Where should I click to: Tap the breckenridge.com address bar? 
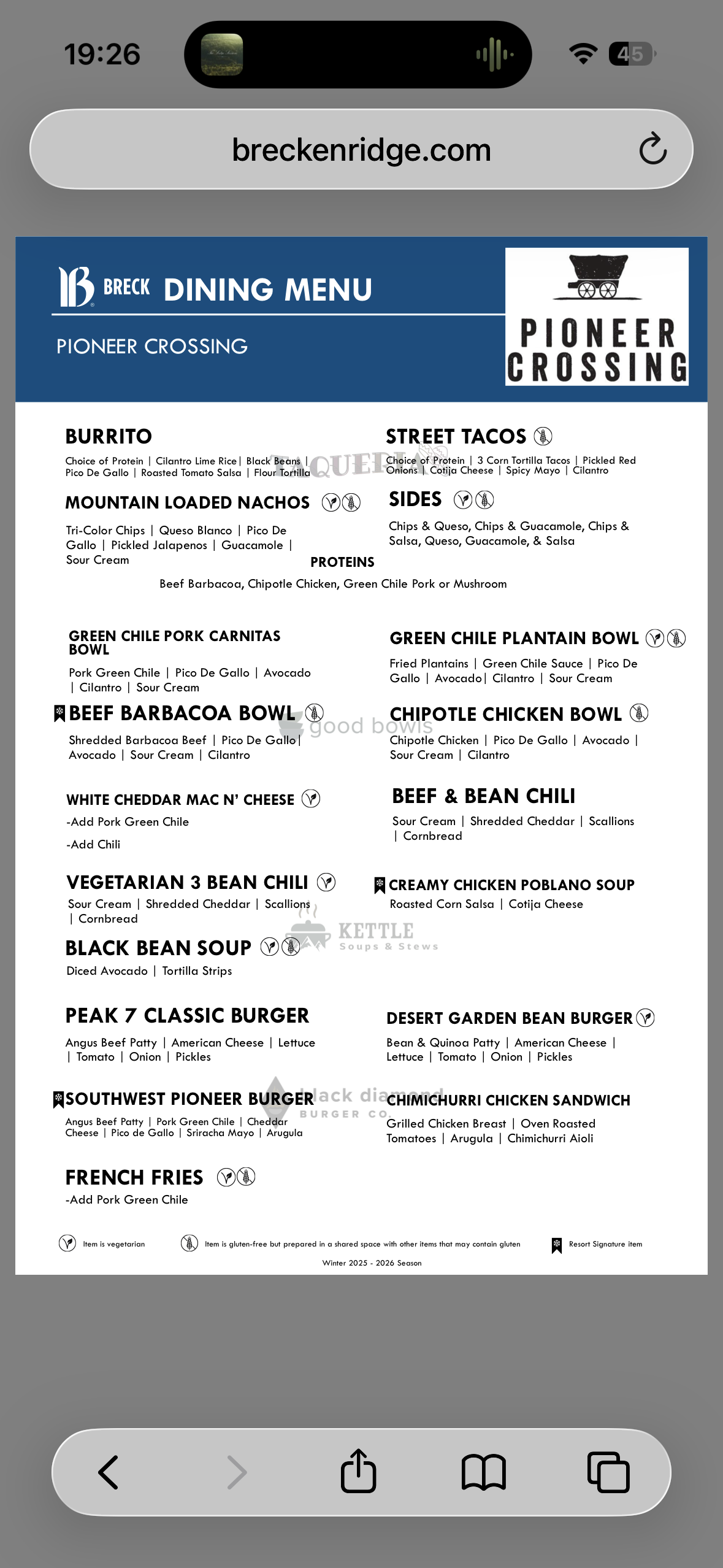pos(361,150)
